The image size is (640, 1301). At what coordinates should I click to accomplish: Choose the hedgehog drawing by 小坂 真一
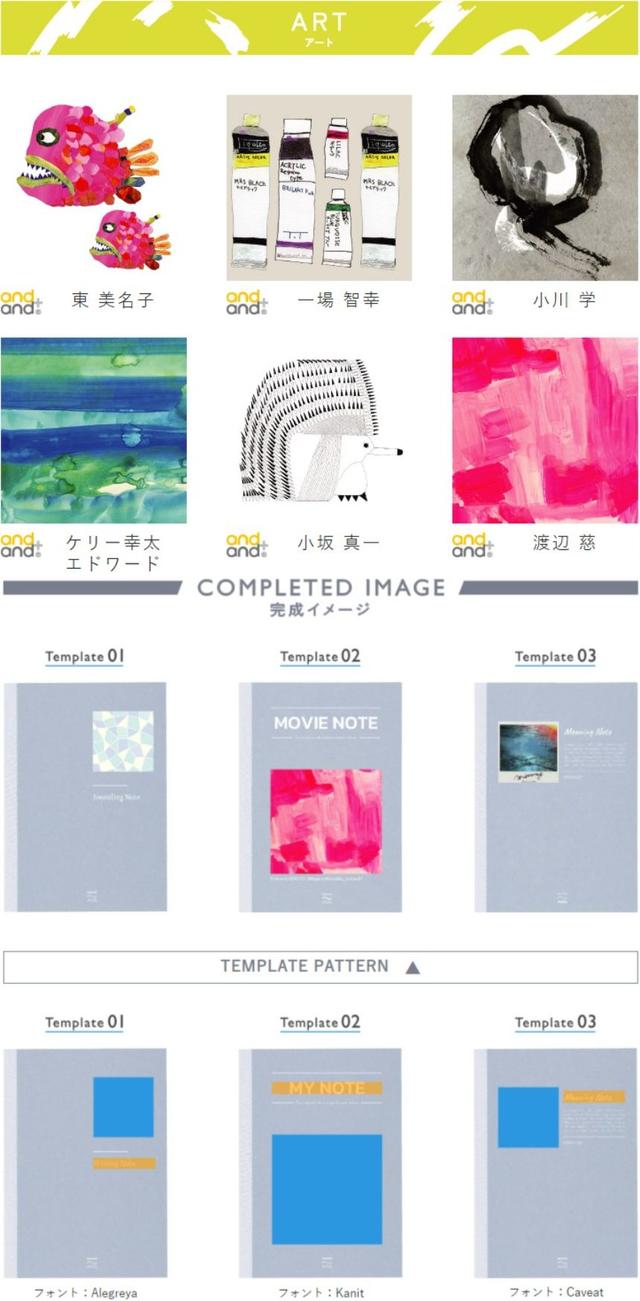coord(319,430)
